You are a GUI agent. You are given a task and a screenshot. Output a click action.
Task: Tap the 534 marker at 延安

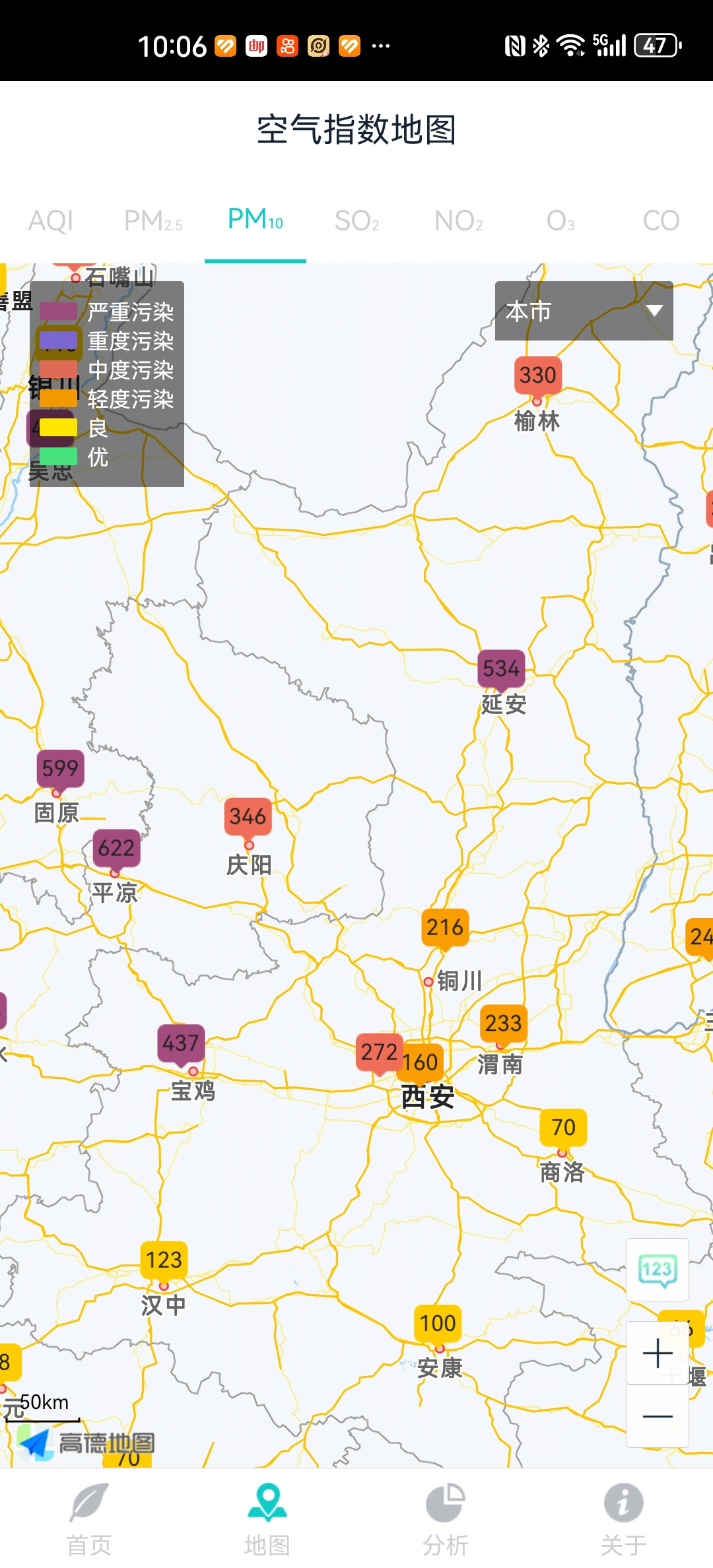502,669
